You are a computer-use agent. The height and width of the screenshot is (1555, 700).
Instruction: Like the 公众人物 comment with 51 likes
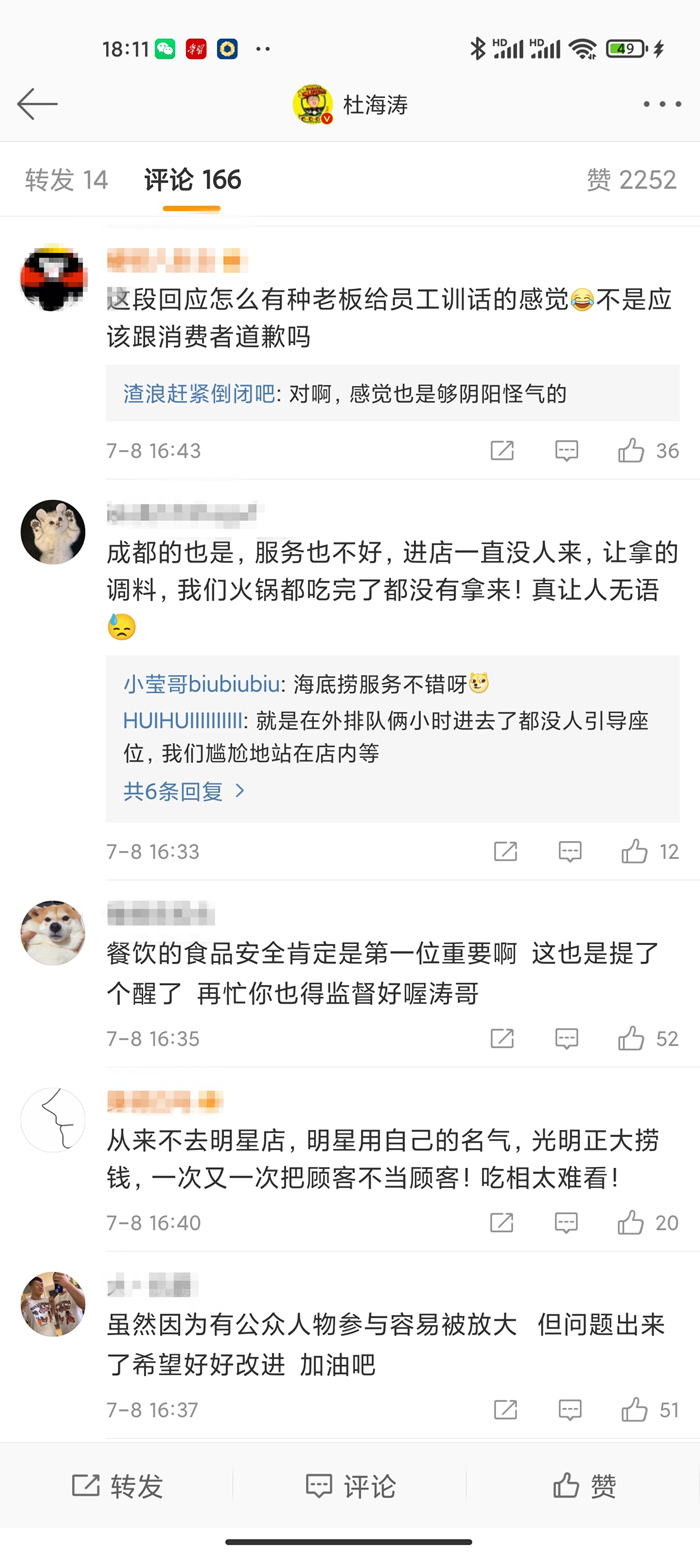pyautogui.click(x=634, y=1410)
